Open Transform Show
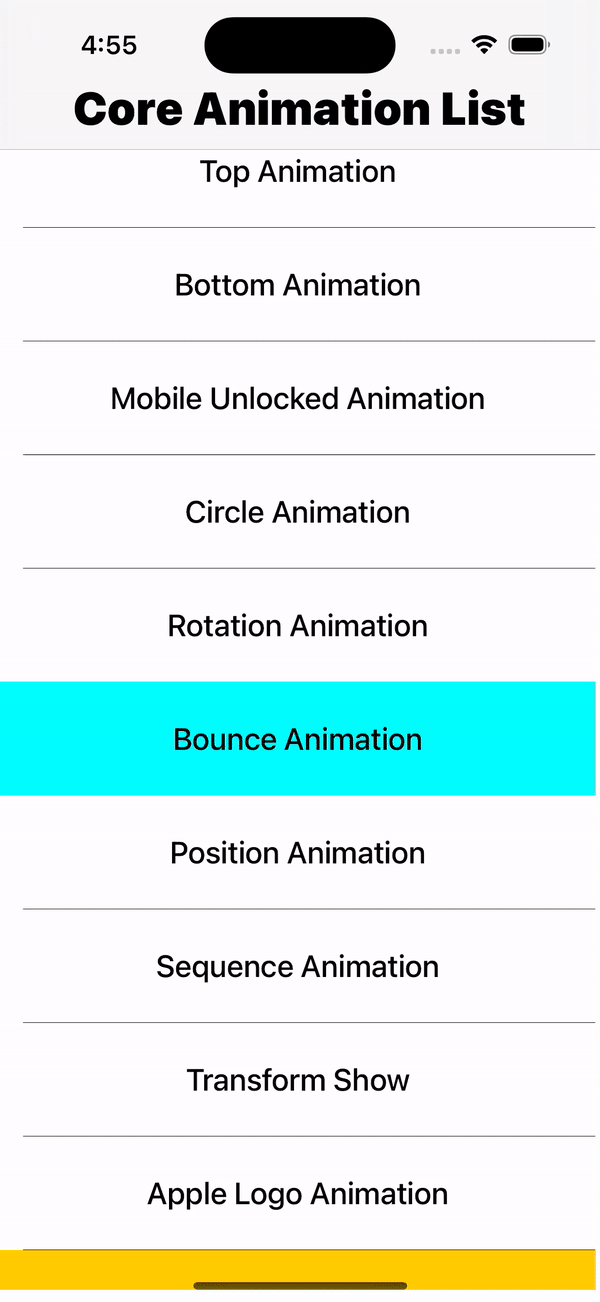This screenshot has height=1302, width=600. click(298, 1080)
